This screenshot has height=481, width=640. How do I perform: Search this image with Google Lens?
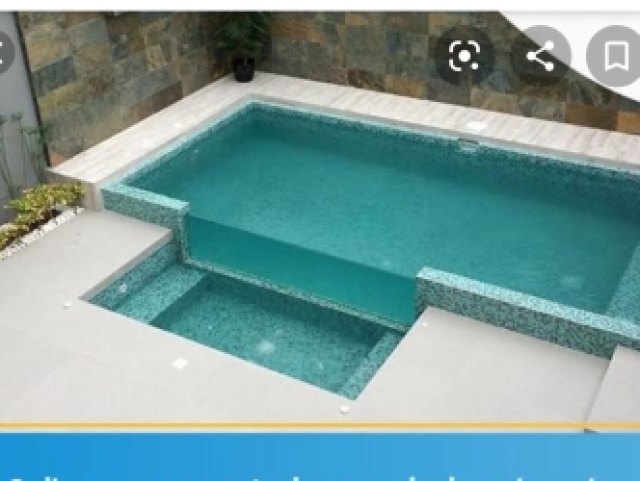tap(464, 56)
